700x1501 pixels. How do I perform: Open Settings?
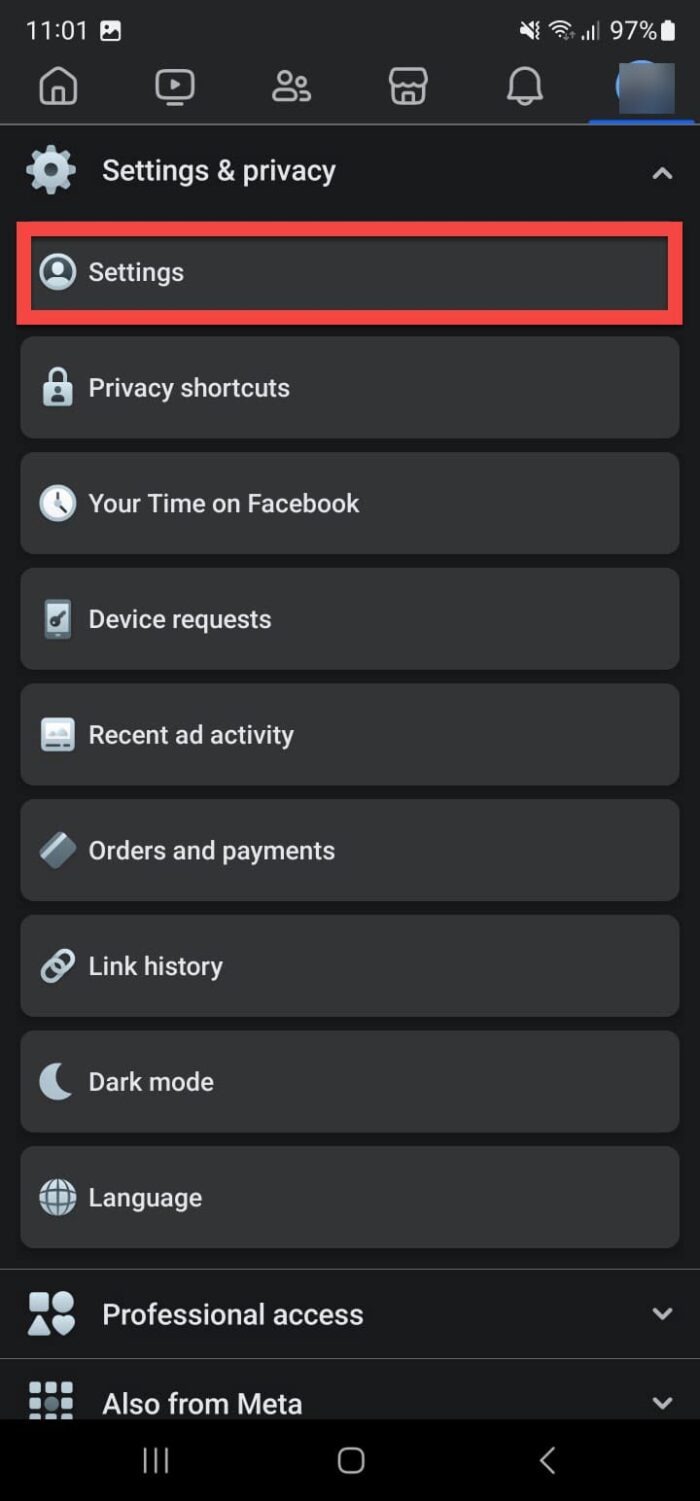(349, 272)
